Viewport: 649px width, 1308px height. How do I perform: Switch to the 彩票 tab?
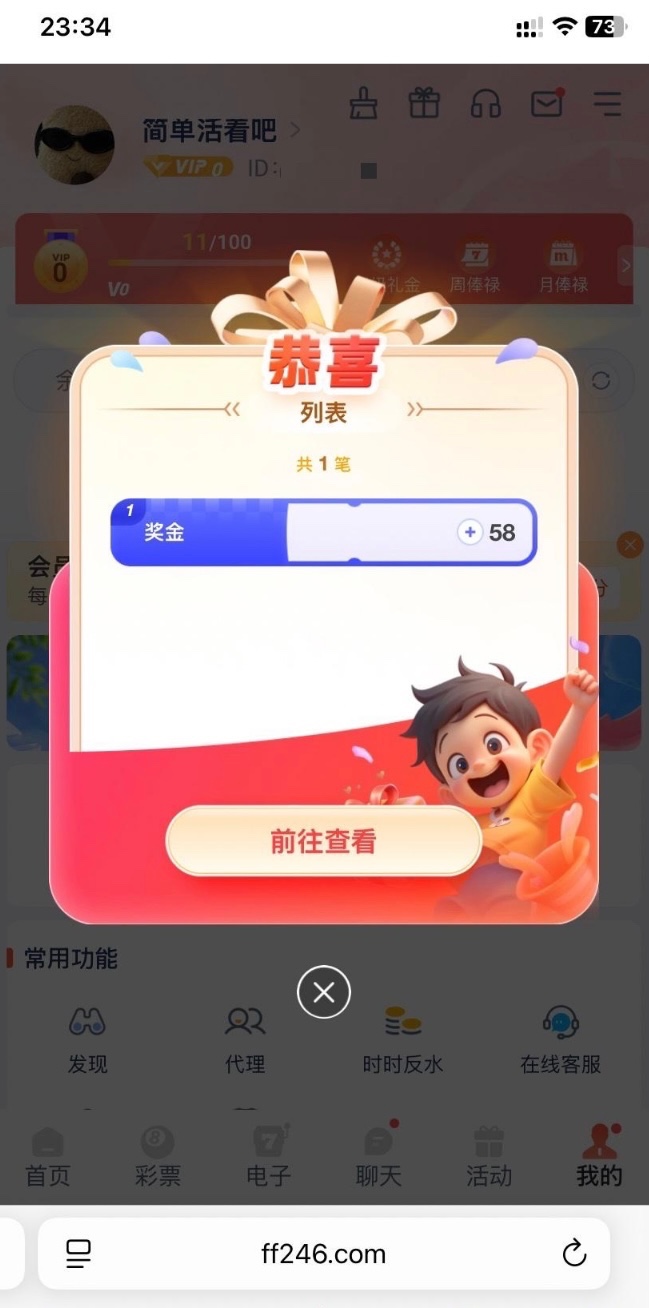click(157, 1158)
